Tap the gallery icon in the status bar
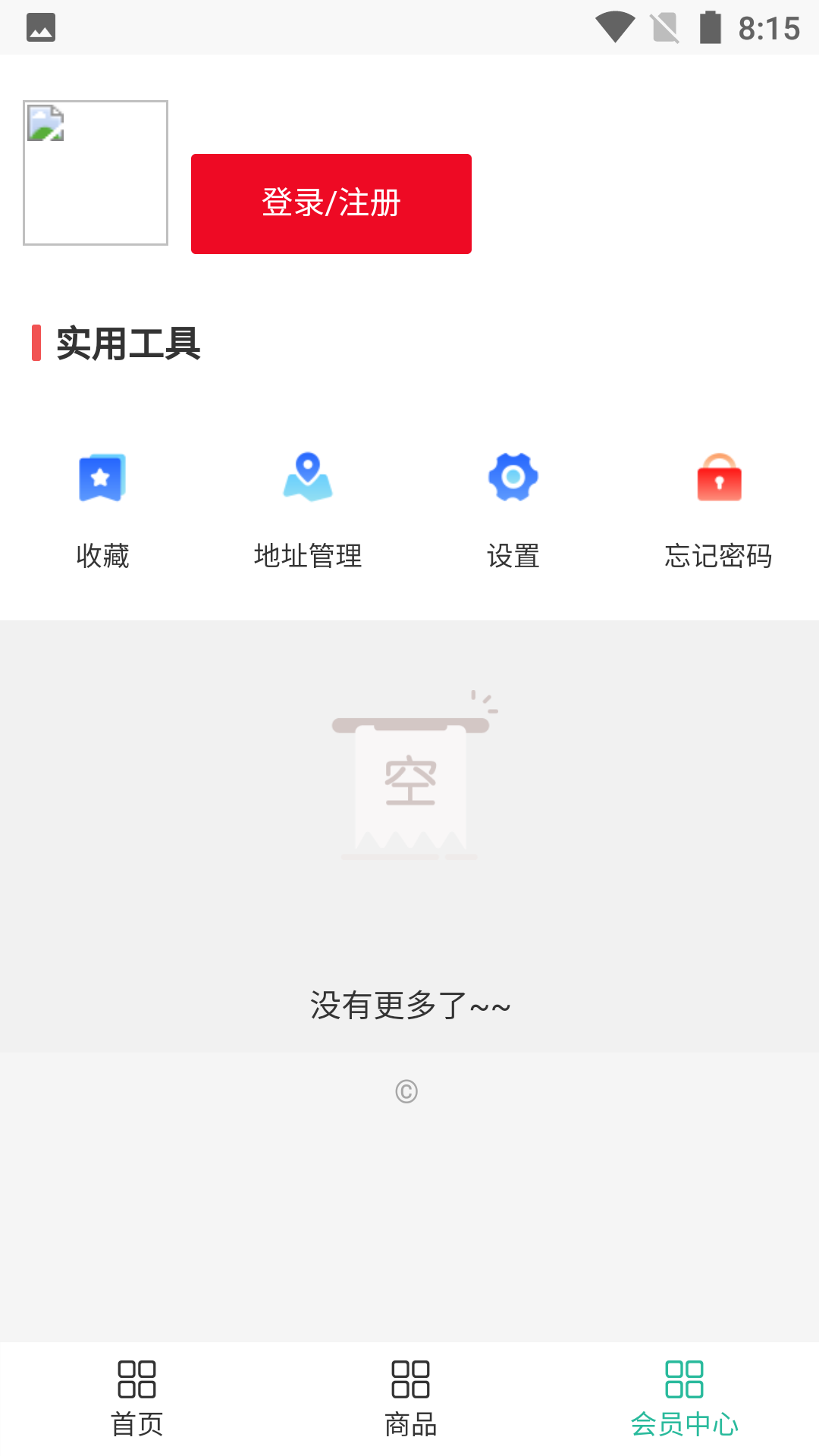Image resolution: width=819 pixels, height=1456 pixels. (42, 28)
